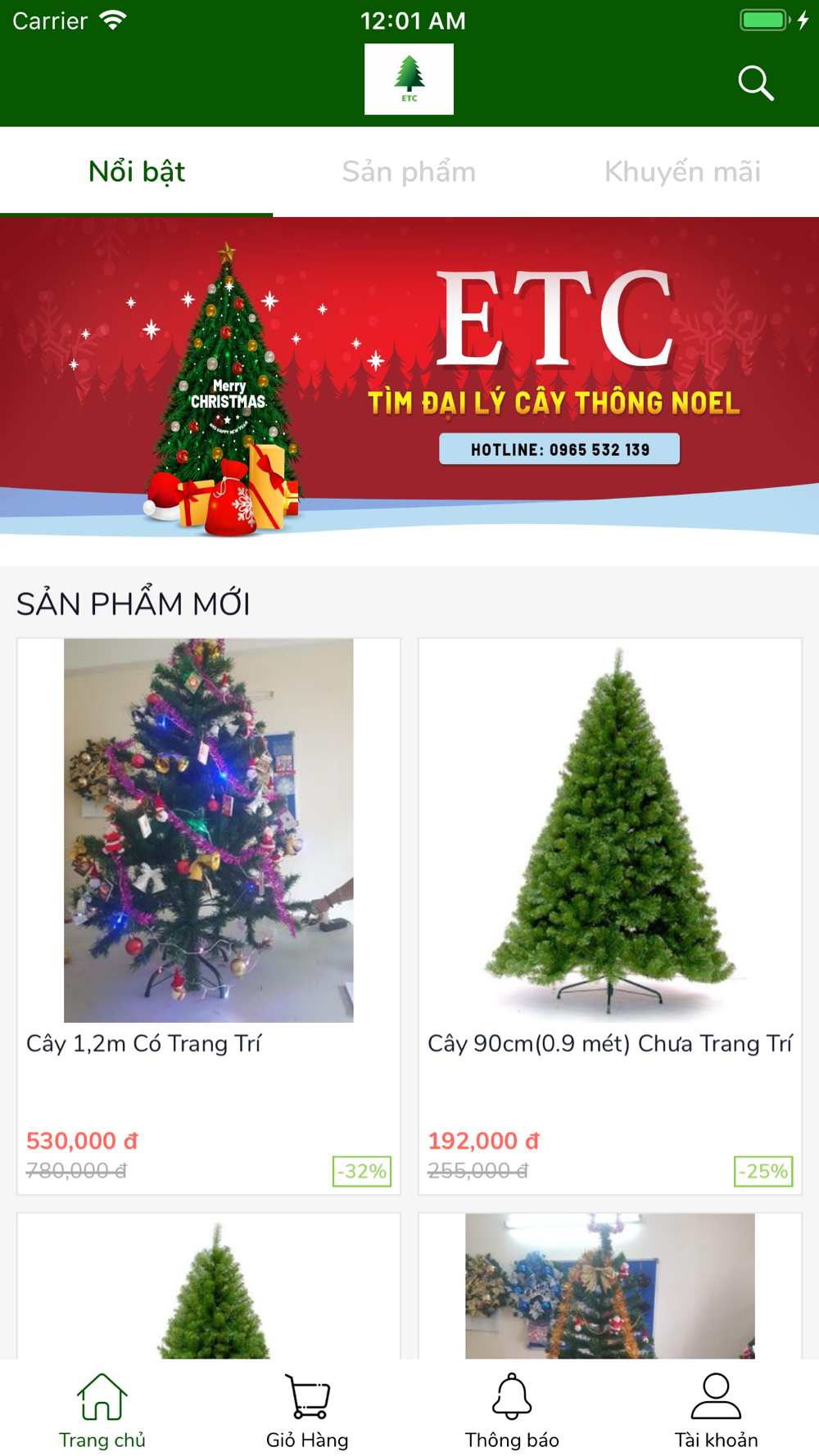Open Thông báo notifications tab
Screen dimensions: 819x1456
click(512, 1410)
